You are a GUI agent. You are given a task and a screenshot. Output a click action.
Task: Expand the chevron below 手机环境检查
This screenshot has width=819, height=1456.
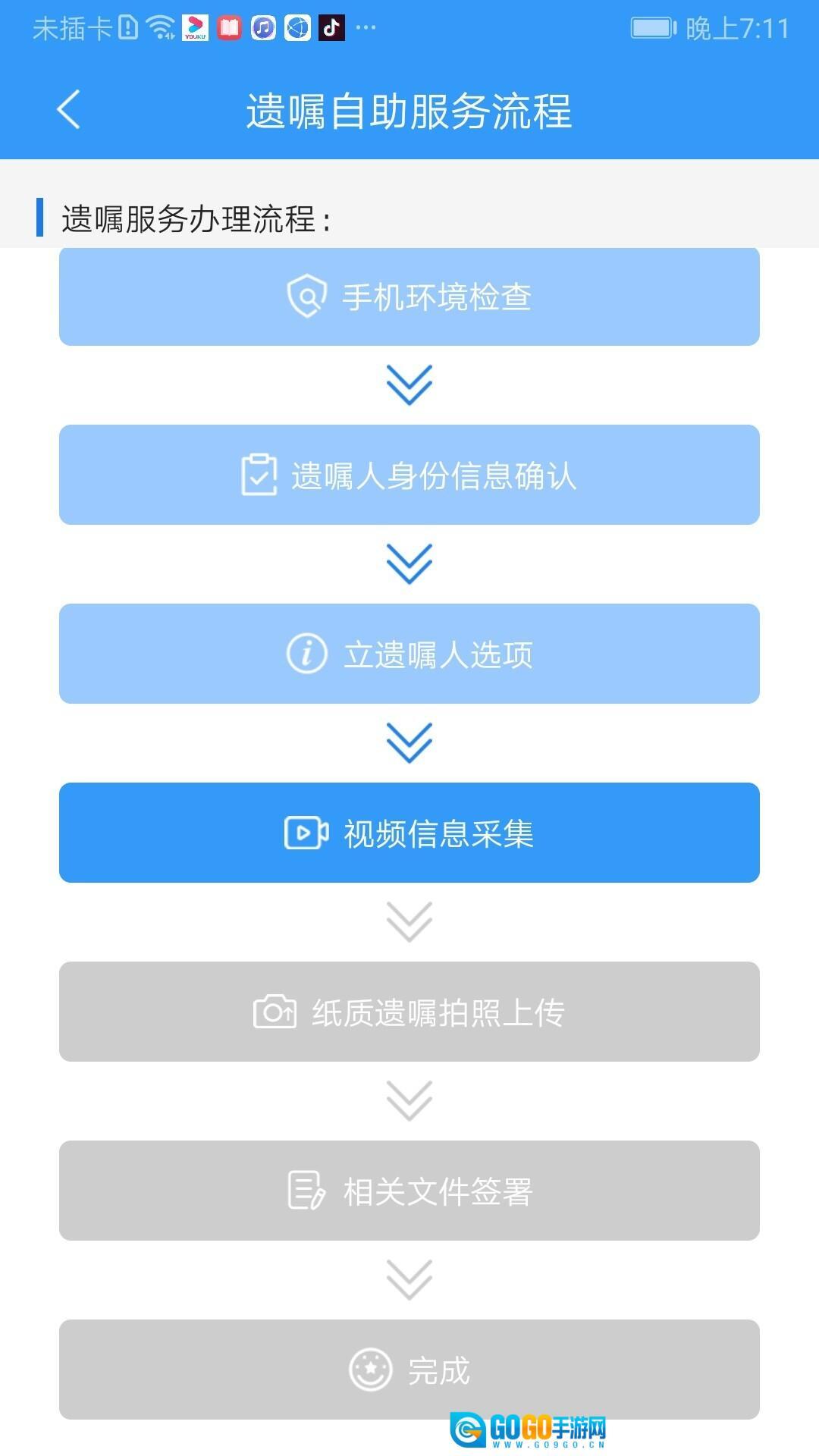point(409,384)
